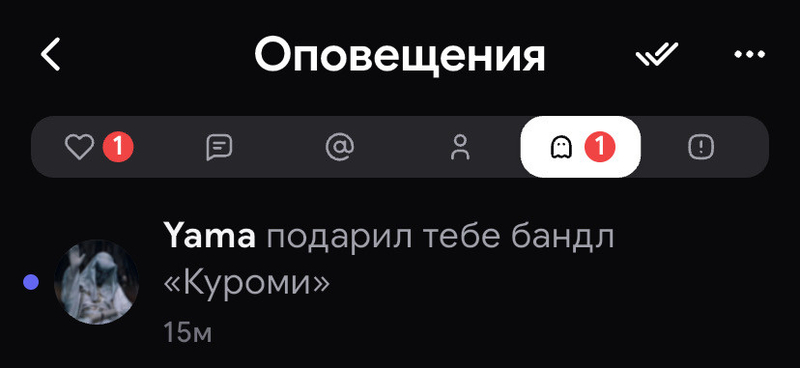
Task: View Yama's profile avatar
Action: [x=96, y=282]
